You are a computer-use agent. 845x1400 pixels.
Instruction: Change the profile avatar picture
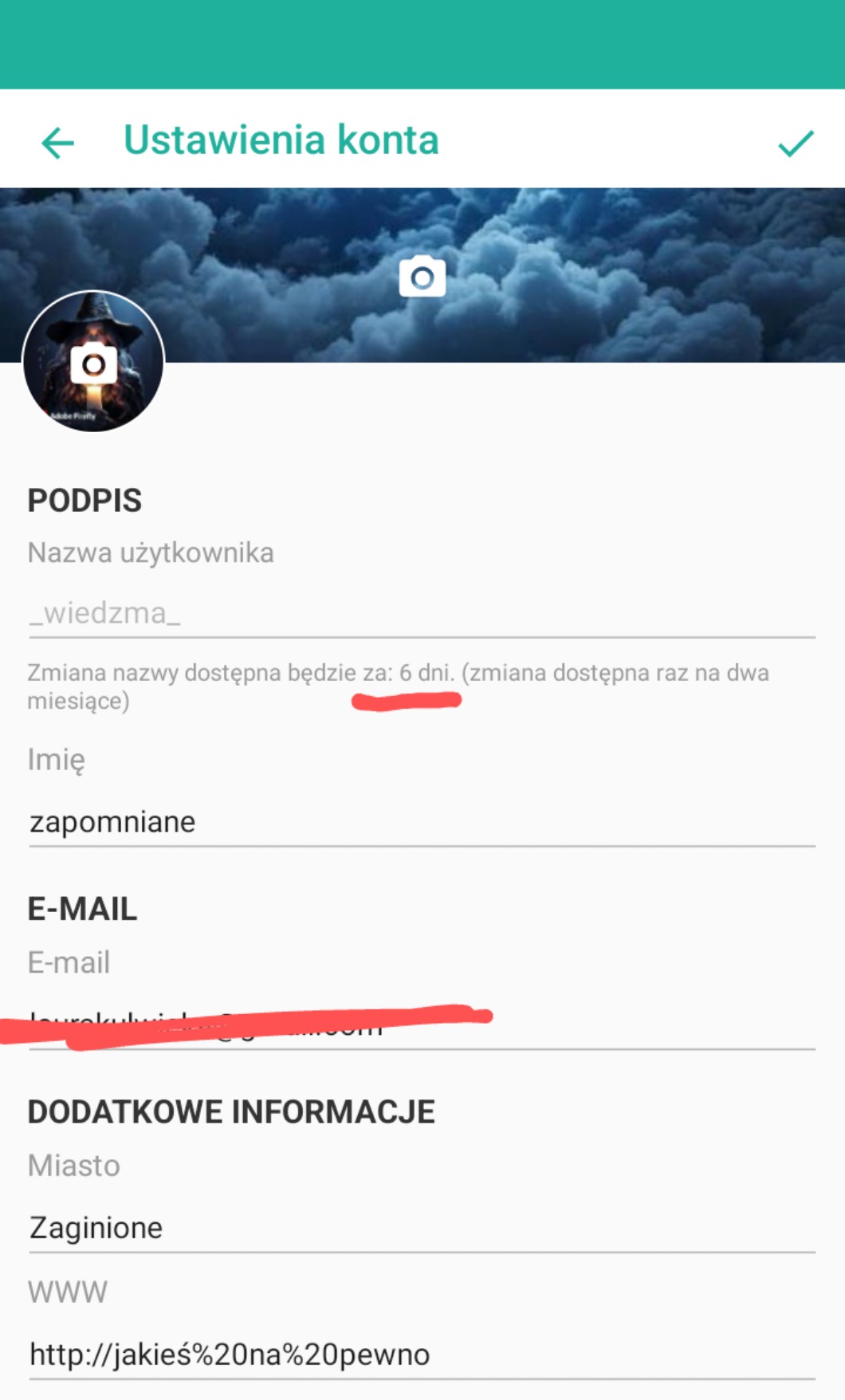(93, 363)
